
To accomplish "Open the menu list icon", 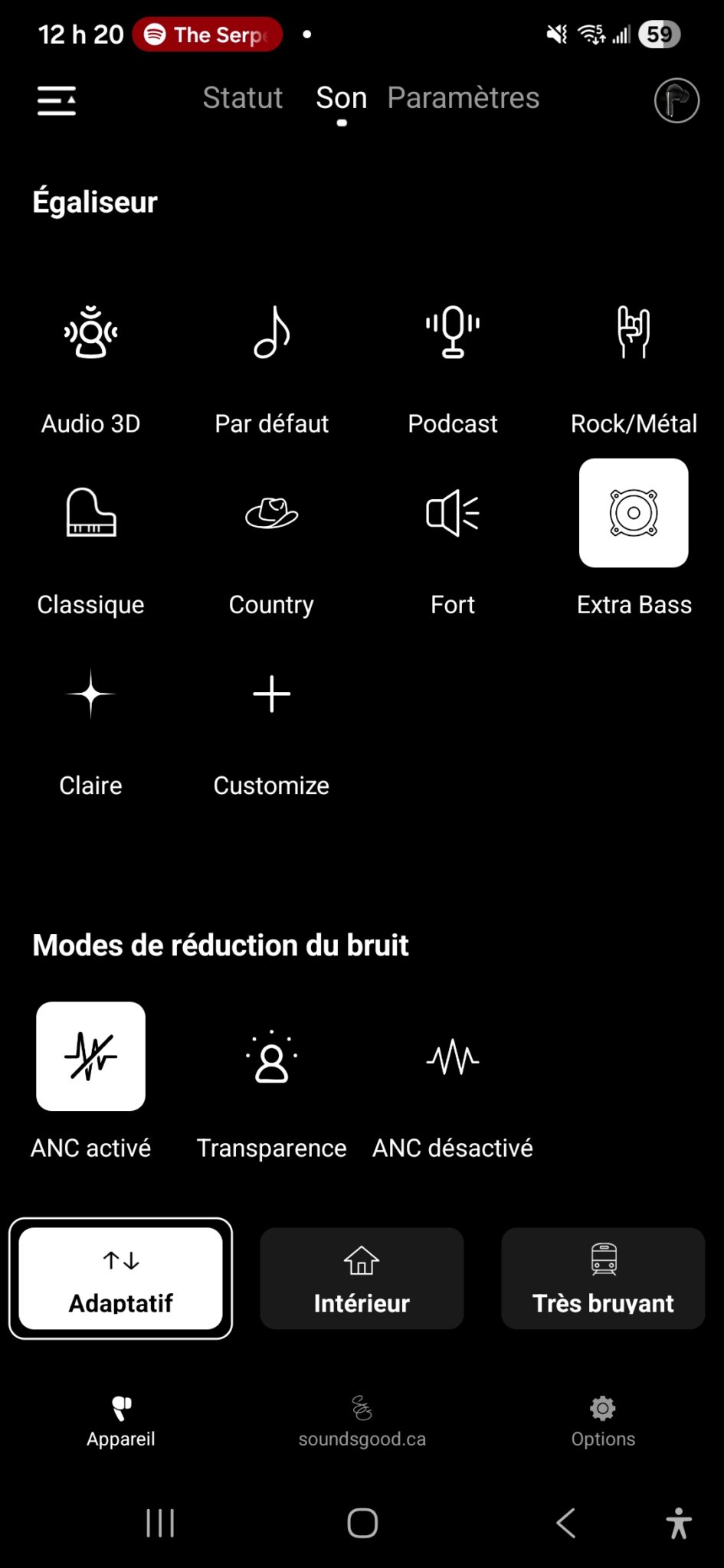I will 57,100.
